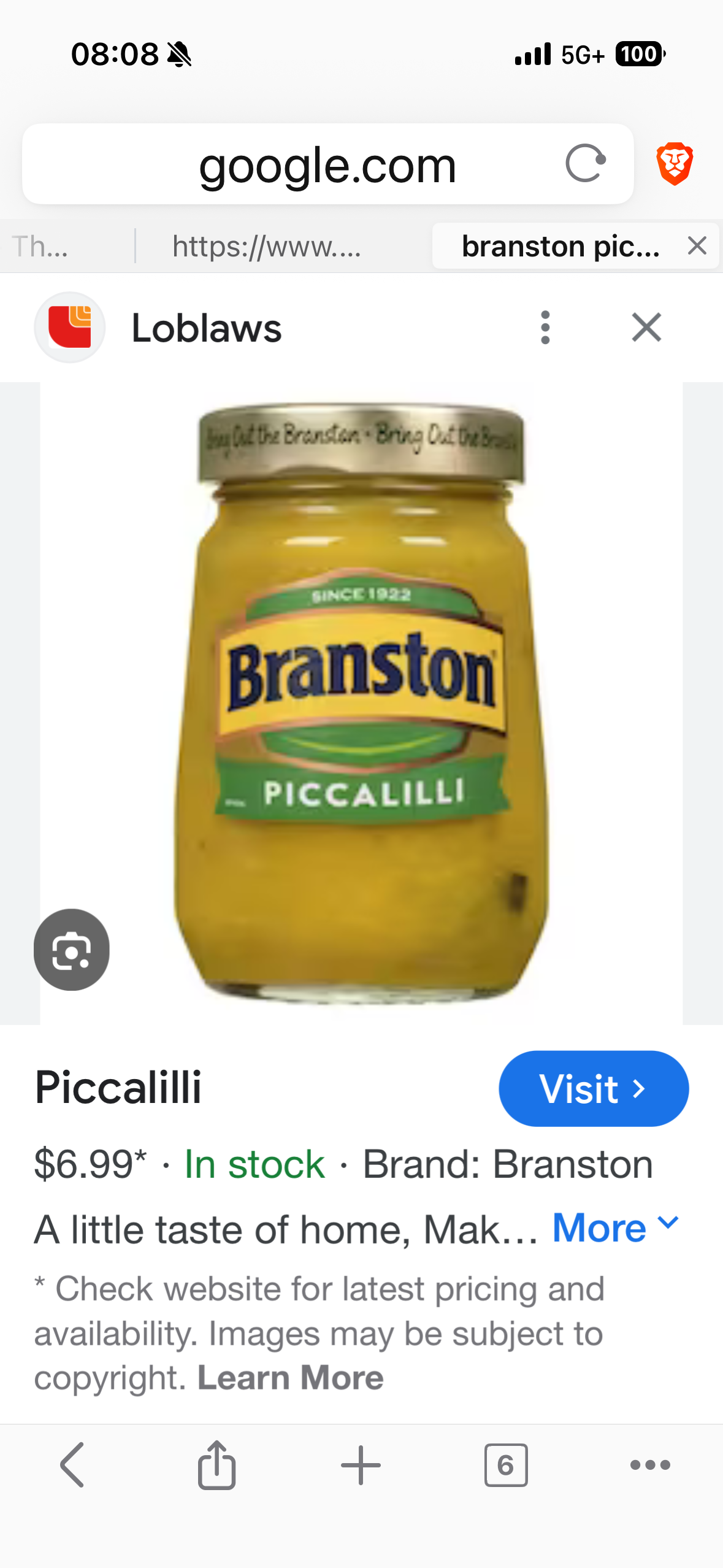Reload the current page

pos(585,164)
